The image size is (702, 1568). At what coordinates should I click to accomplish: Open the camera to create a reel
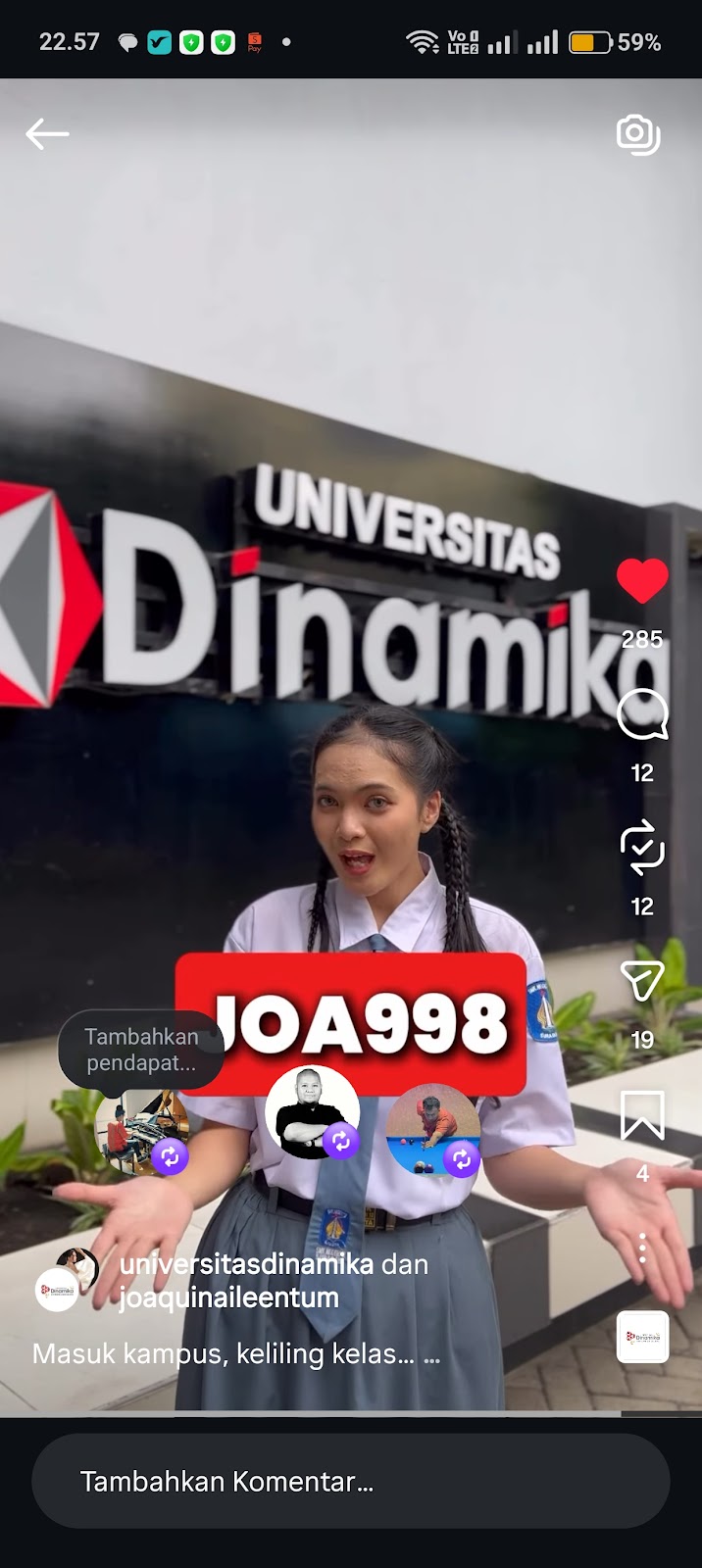click(638, 135)
